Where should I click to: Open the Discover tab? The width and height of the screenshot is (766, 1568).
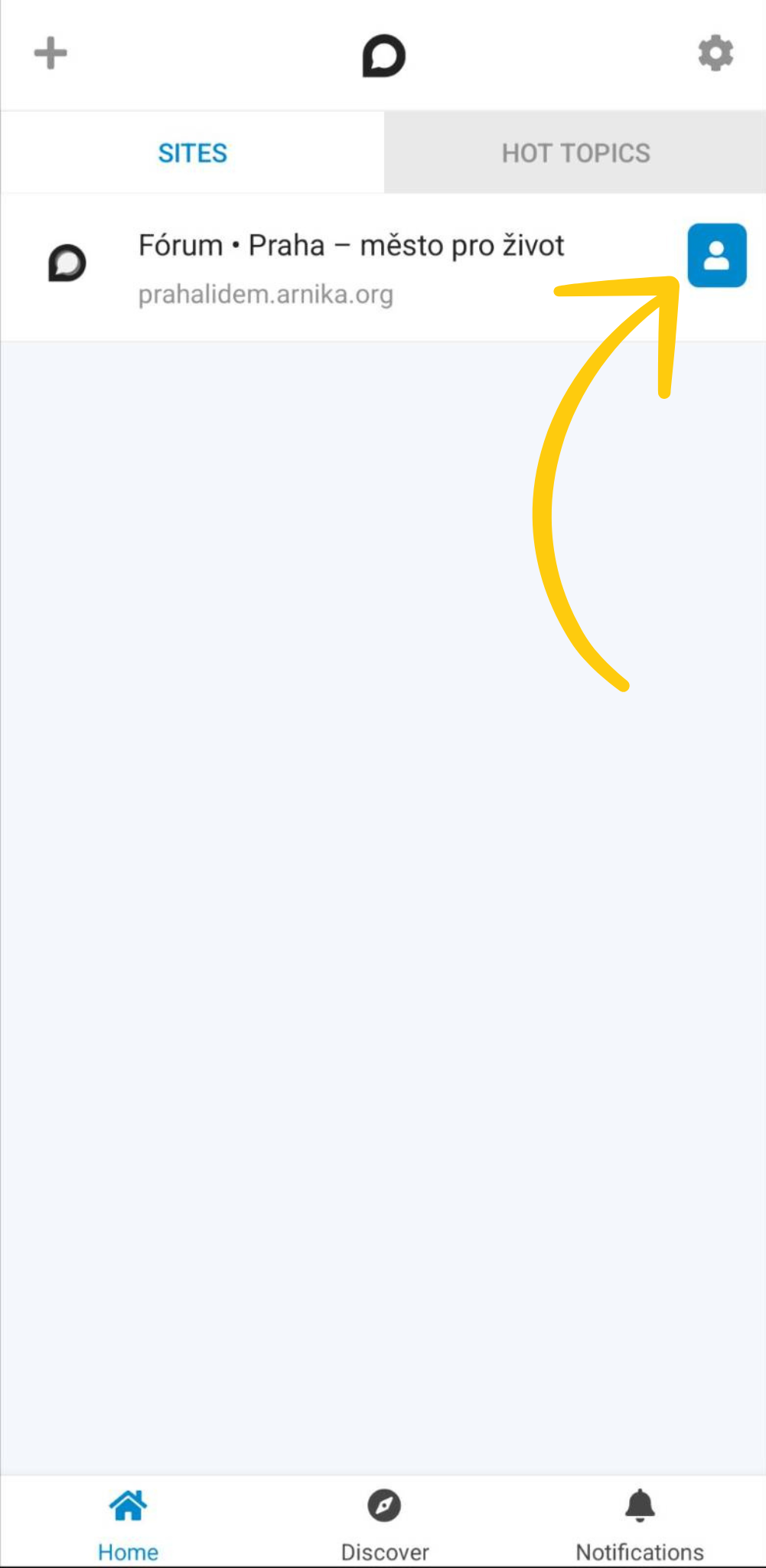(384, 1522)
